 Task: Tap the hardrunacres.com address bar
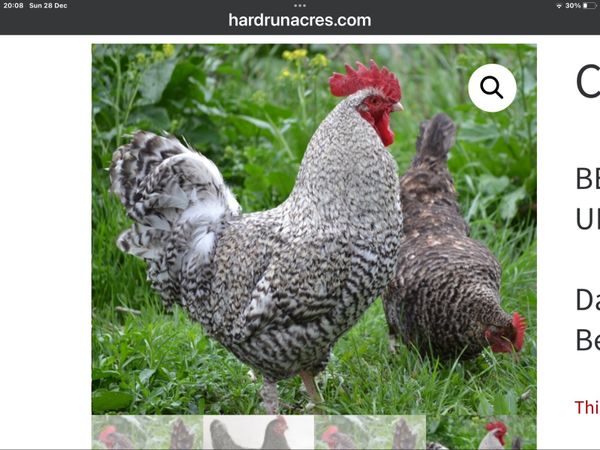point(299,20)
